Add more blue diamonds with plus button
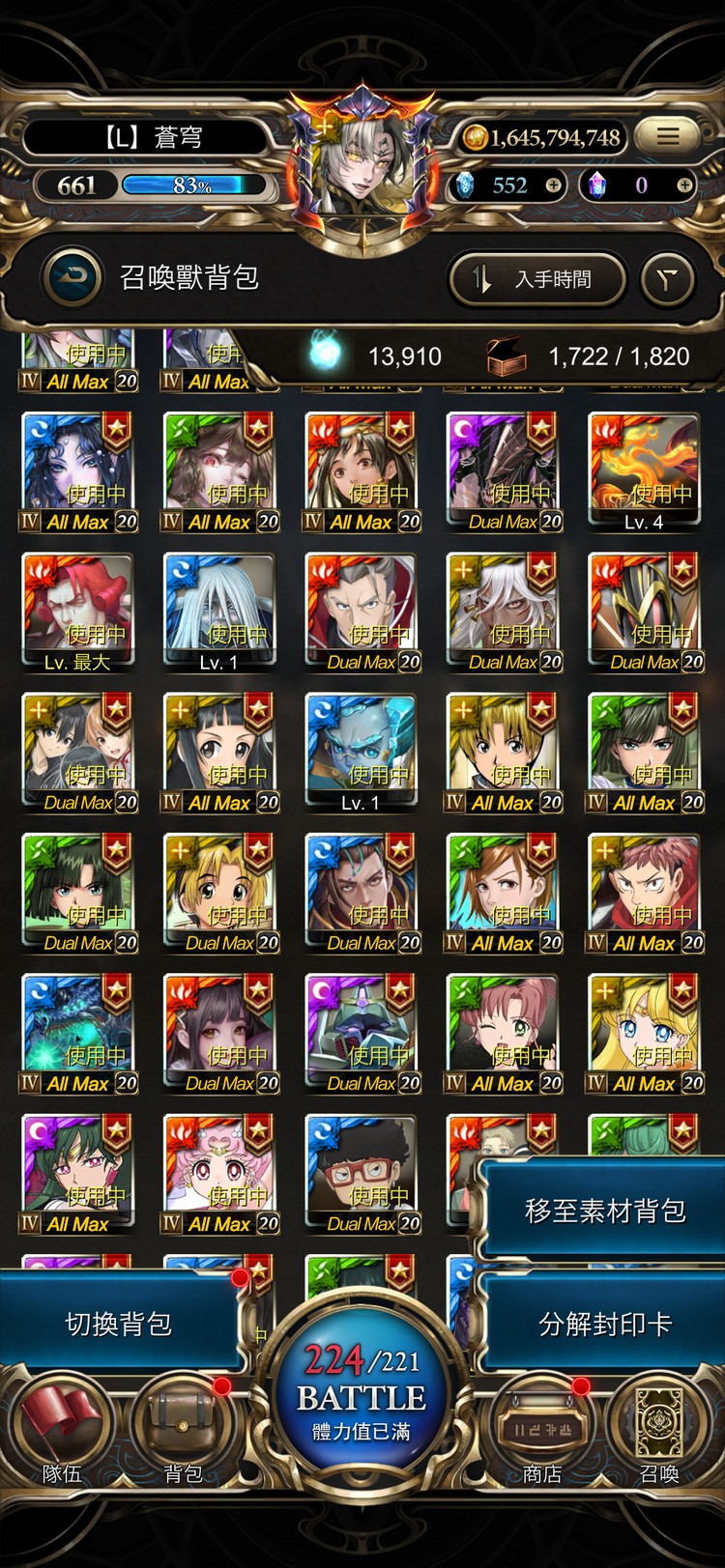725x1568 pixels. [x=553, y=185]
